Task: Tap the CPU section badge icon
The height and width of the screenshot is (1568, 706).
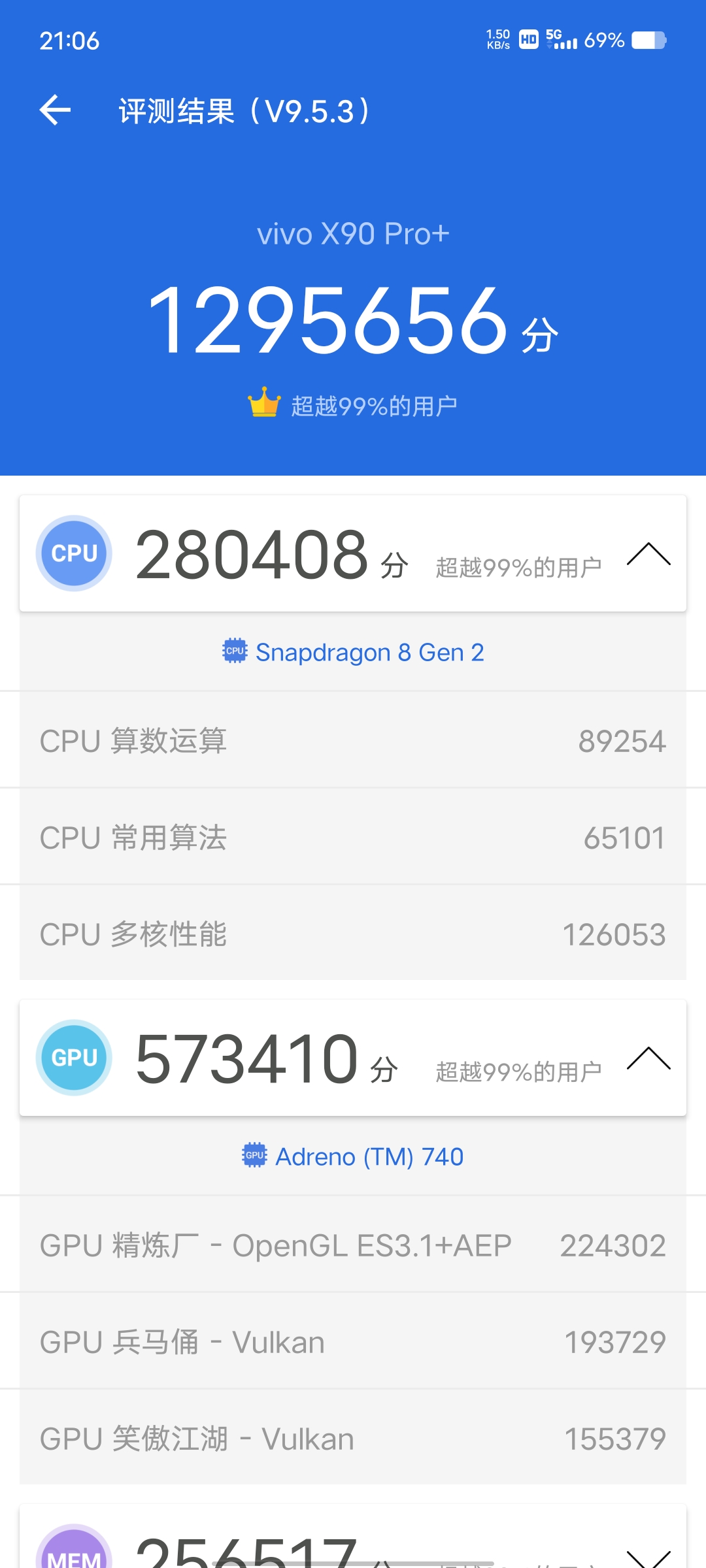Action: 74,552
